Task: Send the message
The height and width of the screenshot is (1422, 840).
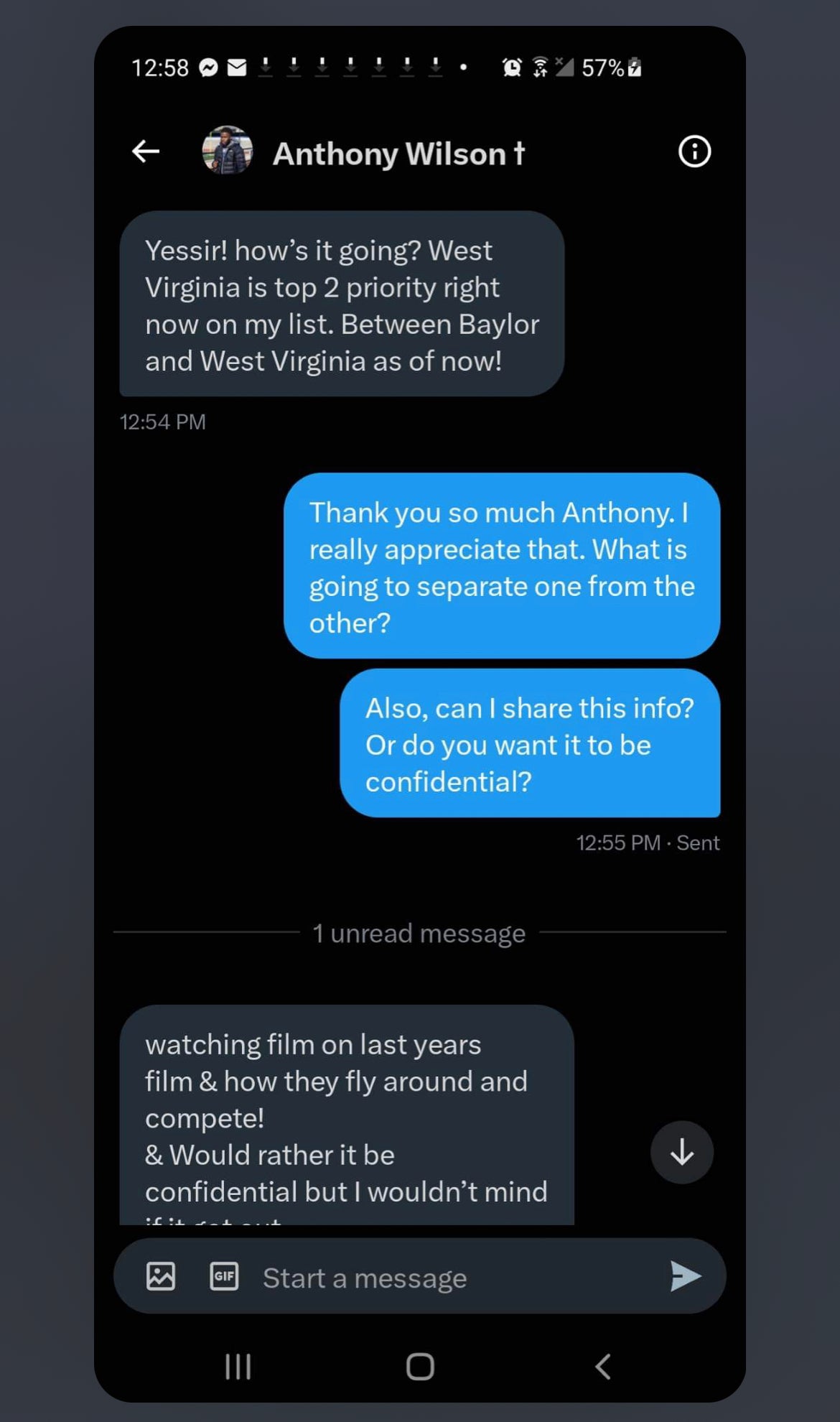Action: click(685, 1276)
